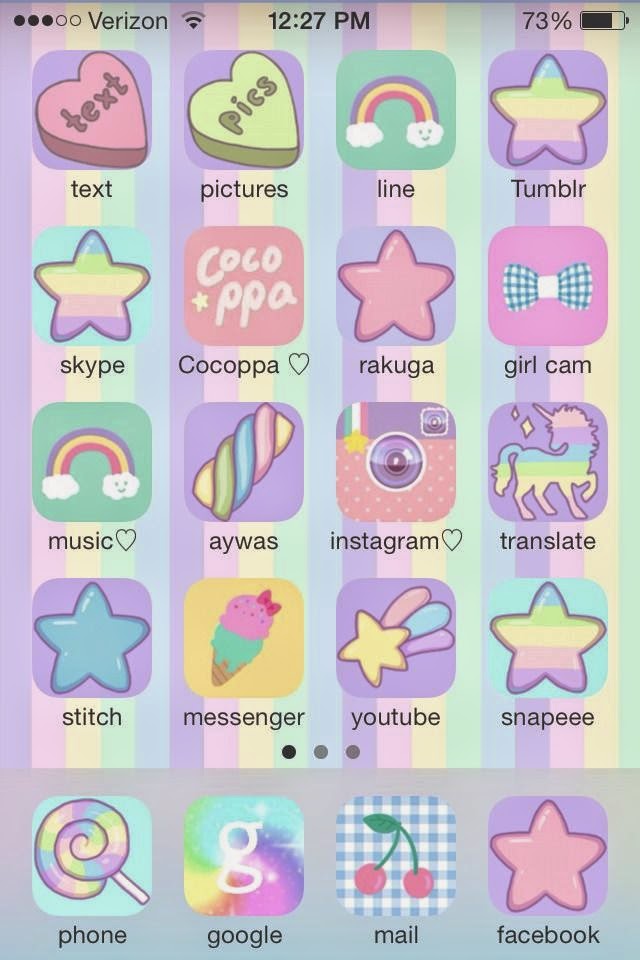This screenshot has height=960, width=640.
Task: Launch the pictures app
Action: [x=244, y=110]
